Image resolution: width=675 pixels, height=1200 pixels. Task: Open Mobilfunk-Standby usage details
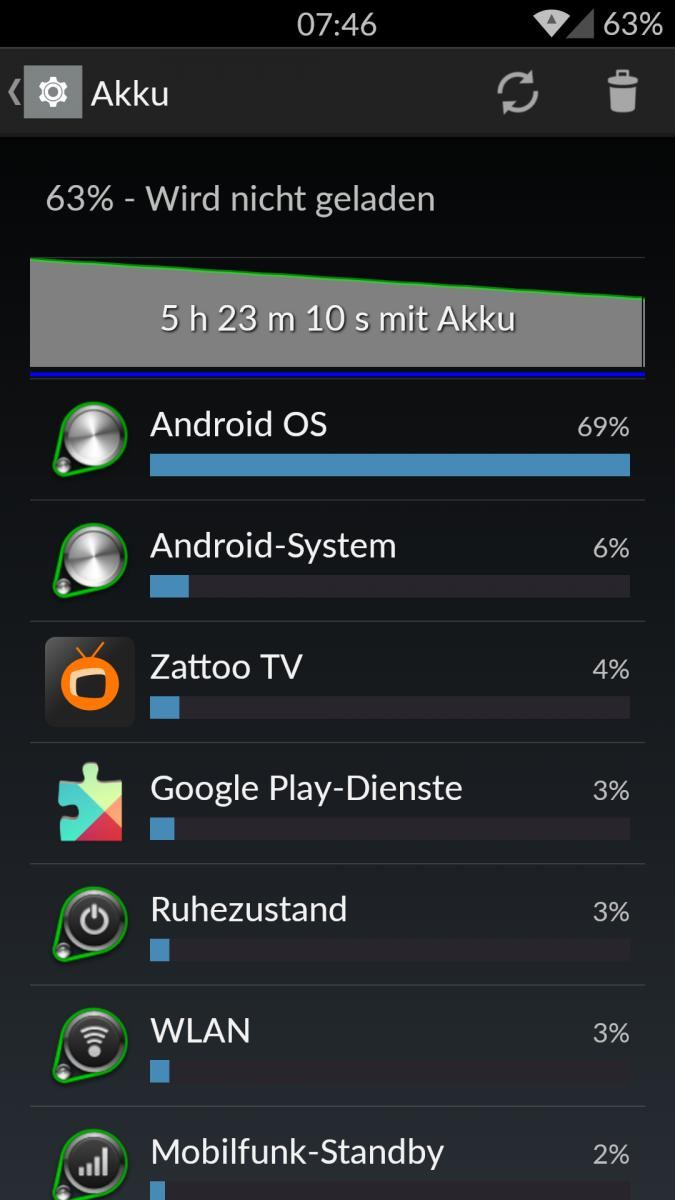[337, 1153]
